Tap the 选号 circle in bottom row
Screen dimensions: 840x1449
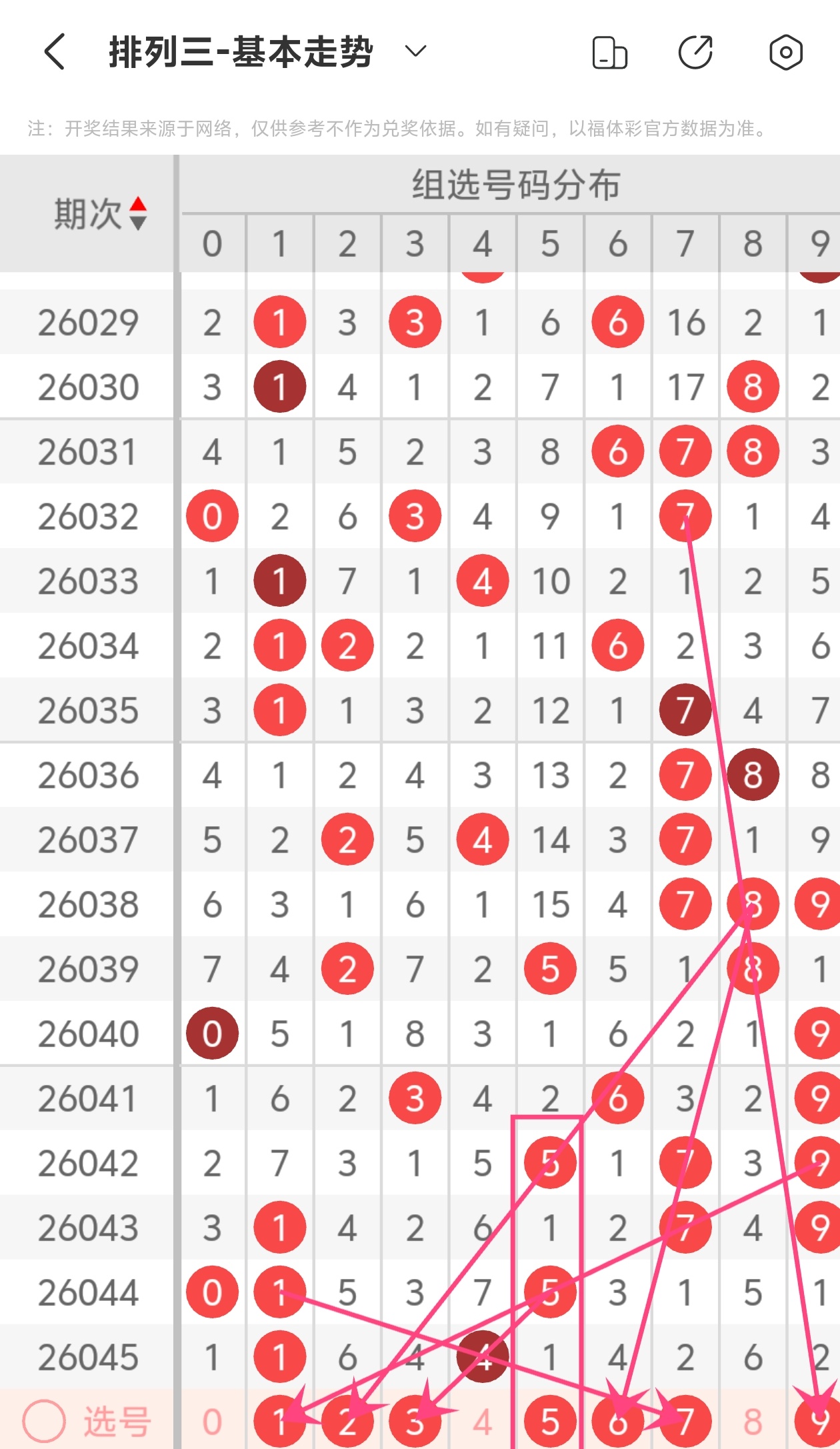point(44,1421)
